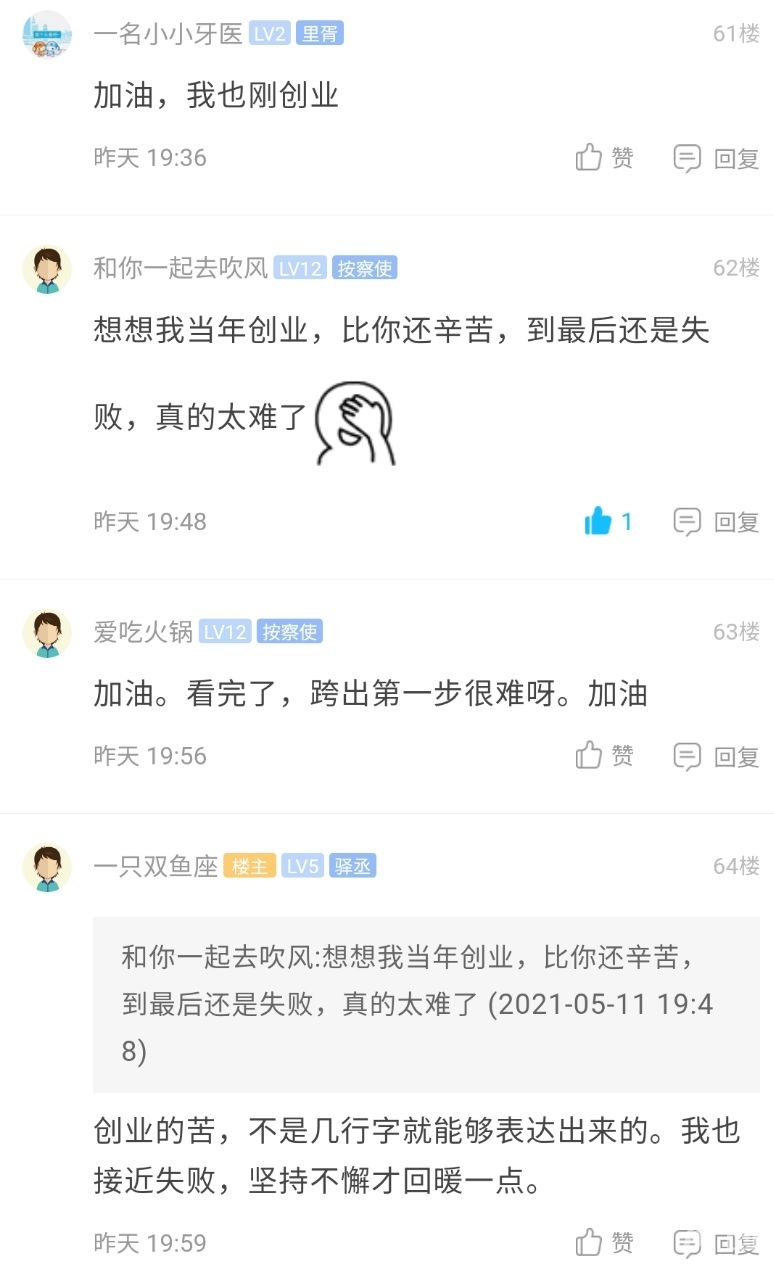The image size is (774, 1280).
Task: Like the 64楼 comment by 一只双鱼座
Action: 604,1242
